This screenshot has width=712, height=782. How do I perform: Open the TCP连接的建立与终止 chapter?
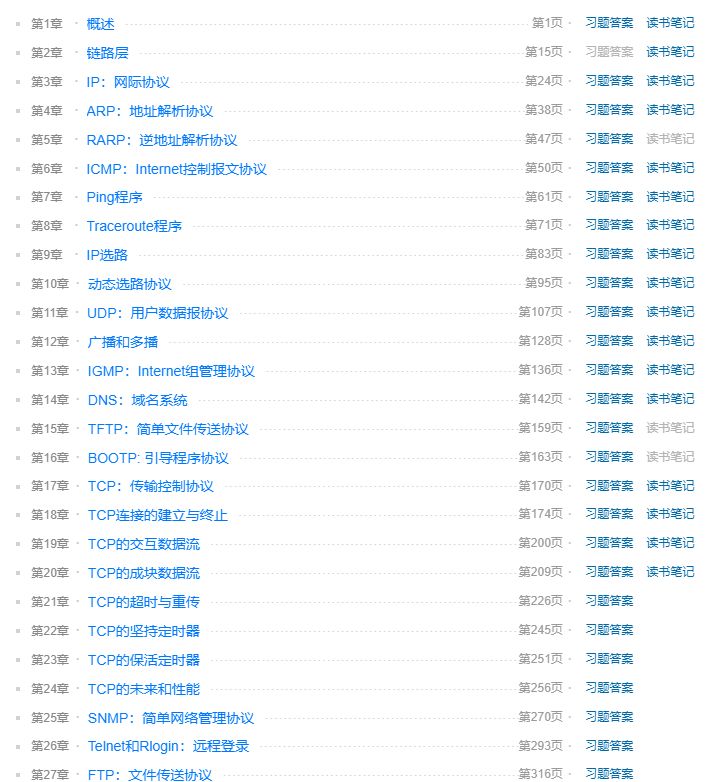(x=157, y=516)
